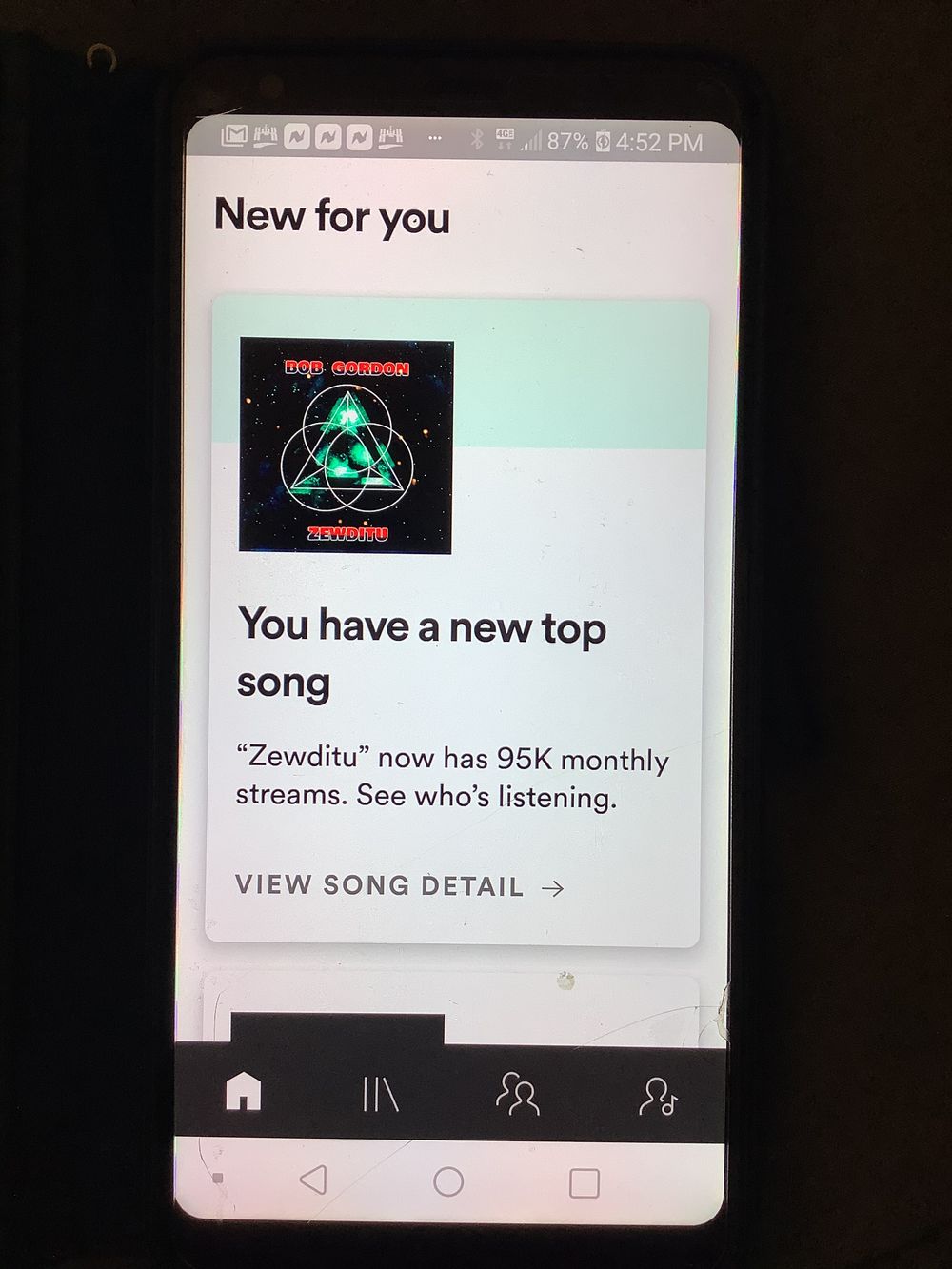The width and height of the screenshot is (952, 1269).
Task: Switch to the Audience tab
Action: [x=518, y=1095]
